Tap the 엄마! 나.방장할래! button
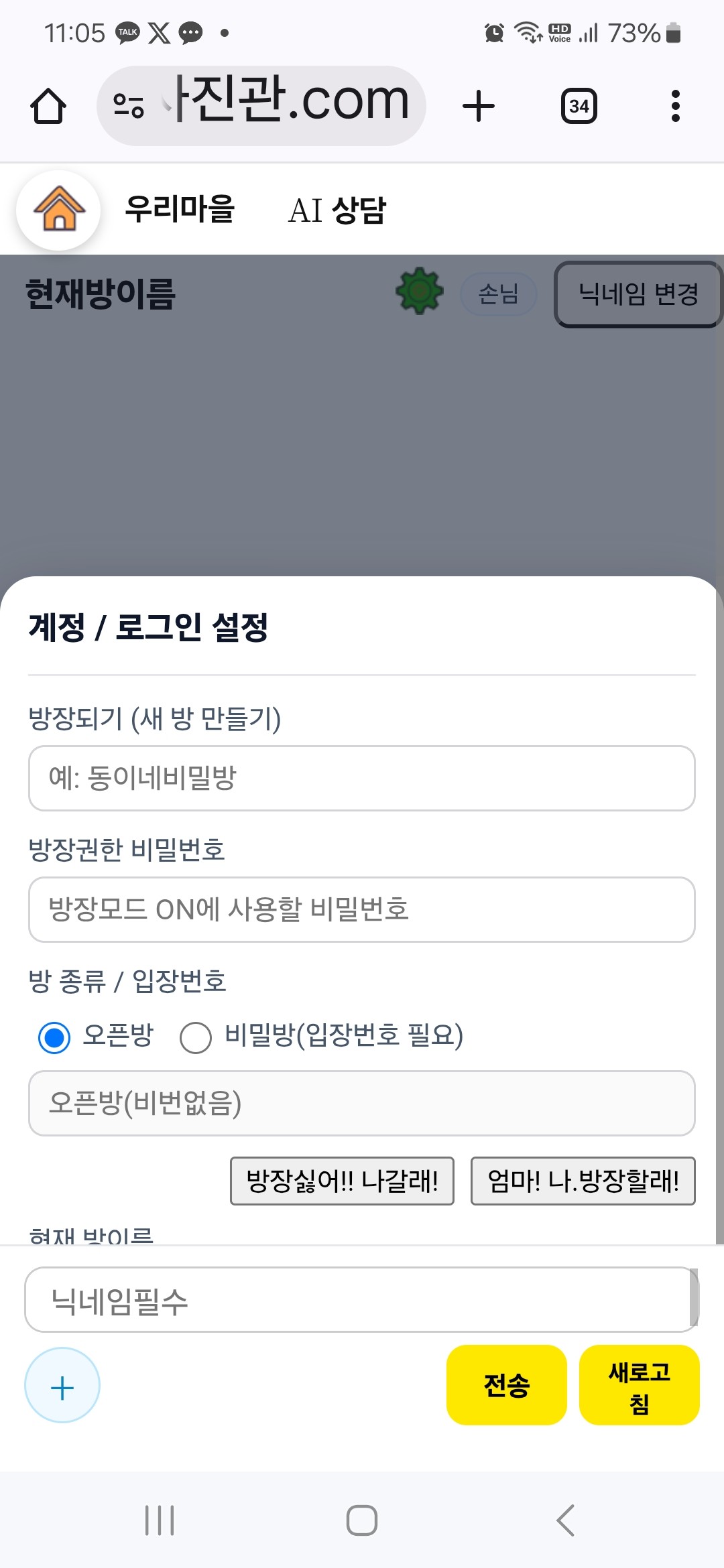Screen dimensions: 724x1568 pyautogui.click(x=583, y=1181)
